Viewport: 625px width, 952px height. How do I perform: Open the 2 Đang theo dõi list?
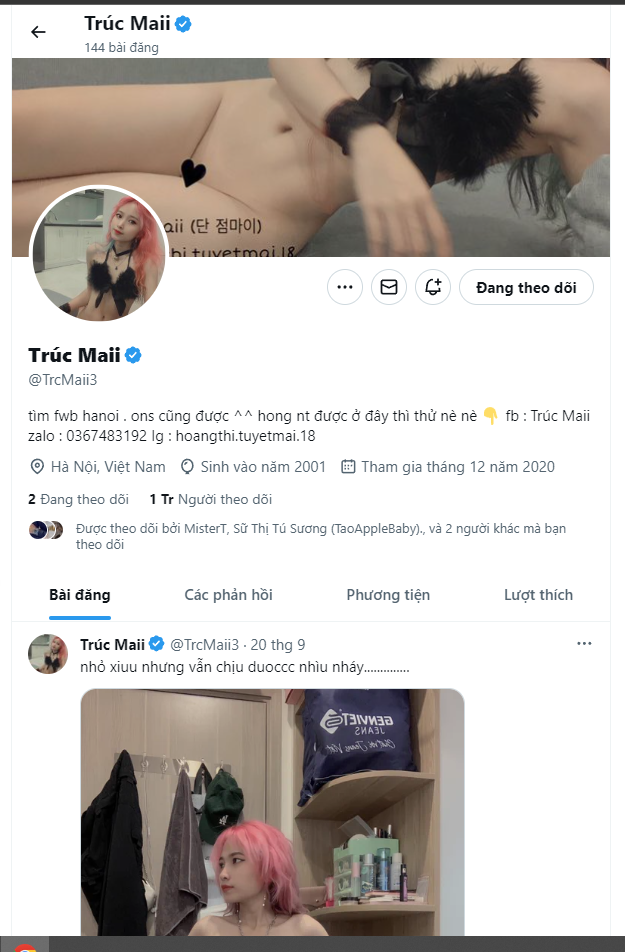pos(78,500)
